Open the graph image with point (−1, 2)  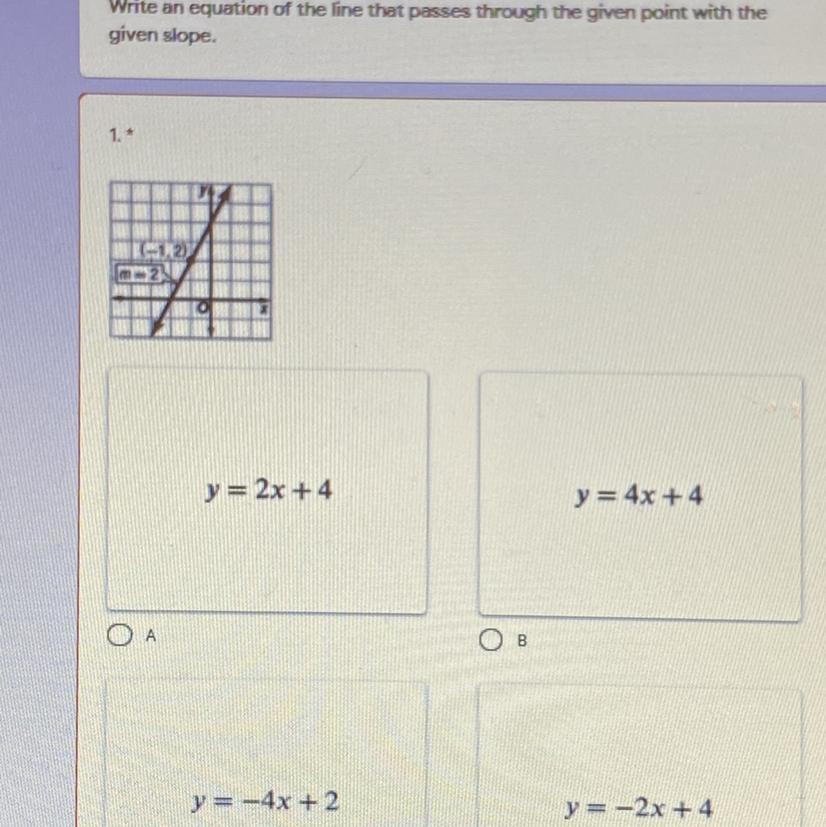190,260
